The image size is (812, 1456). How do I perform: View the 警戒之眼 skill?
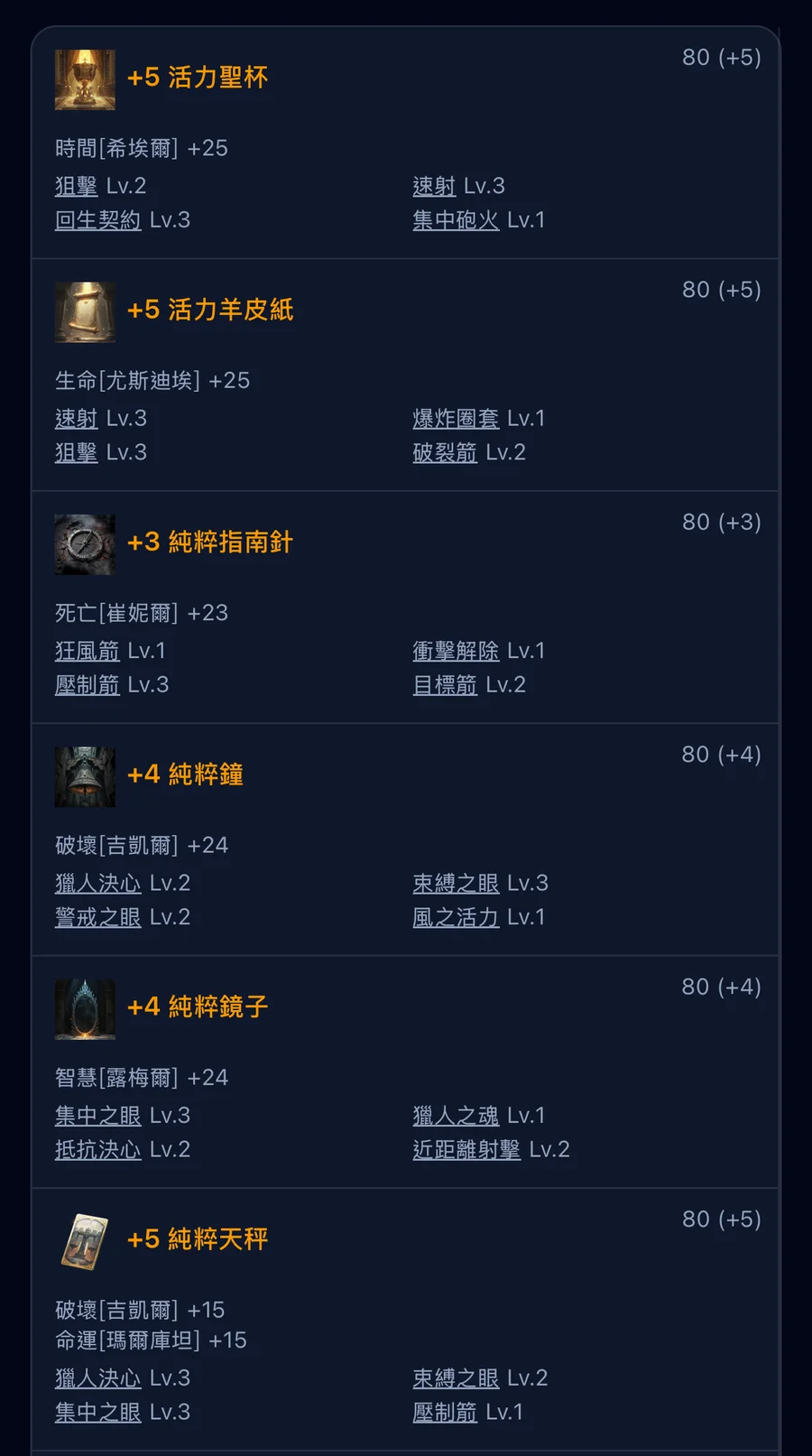[x=97, y=917]
